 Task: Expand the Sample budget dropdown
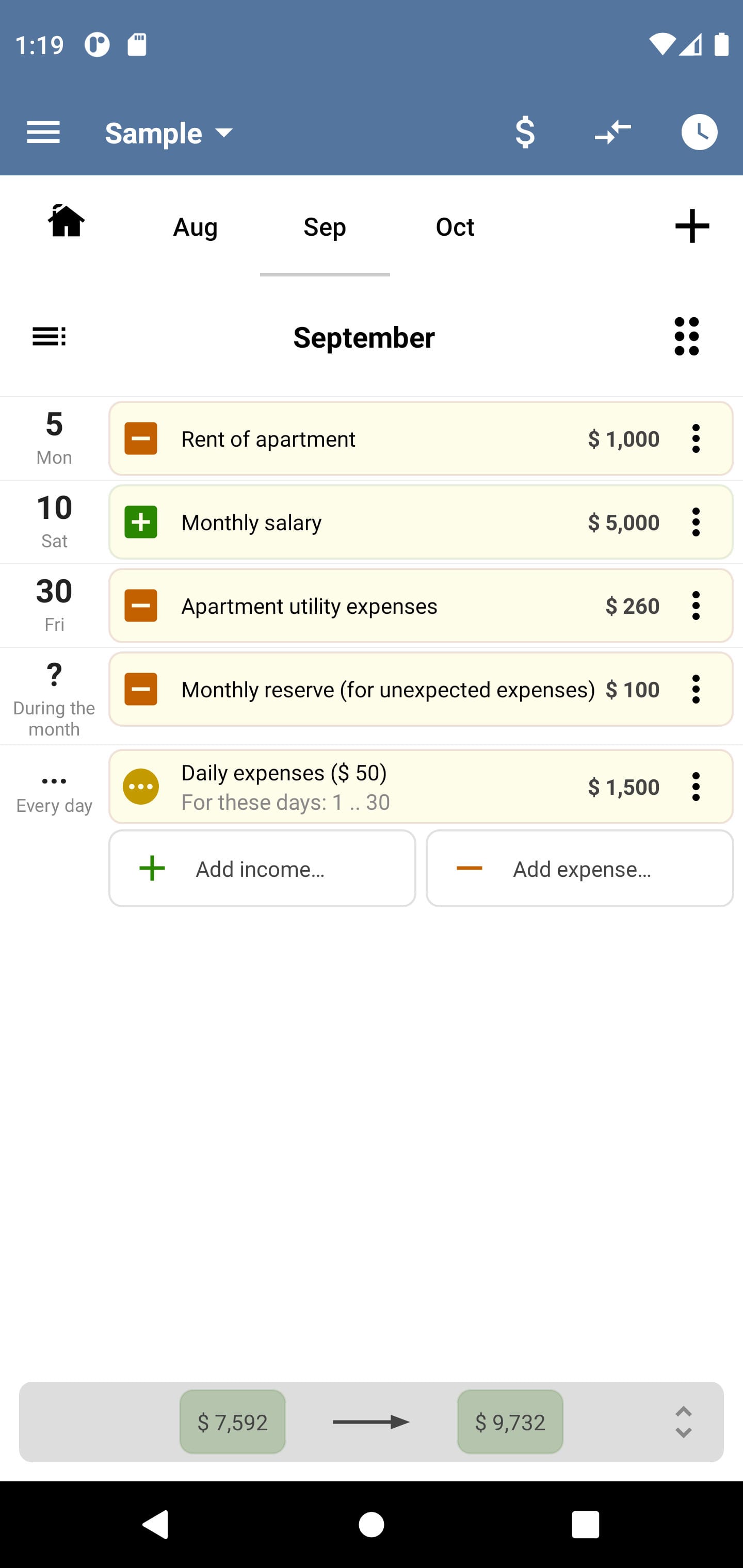coord(170,133)
